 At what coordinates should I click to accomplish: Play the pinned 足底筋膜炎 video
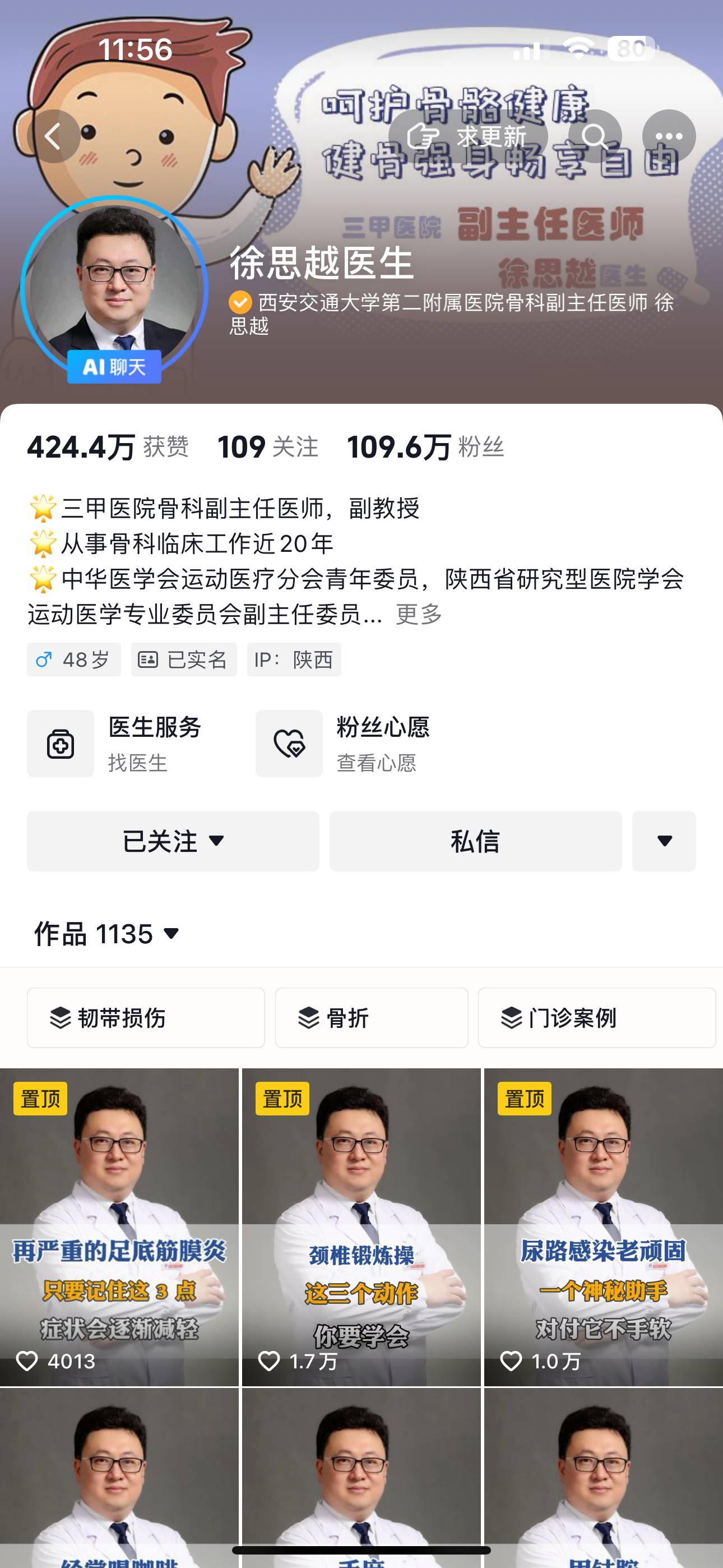(119, 1227)
